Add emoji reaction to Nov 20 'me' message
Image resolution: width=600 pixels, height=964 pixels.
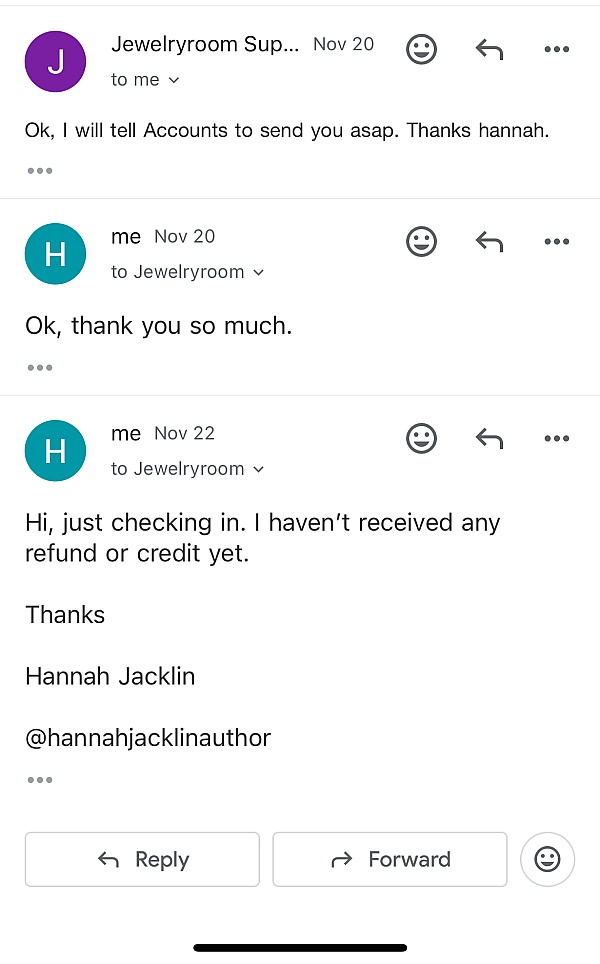pos(421,241)
